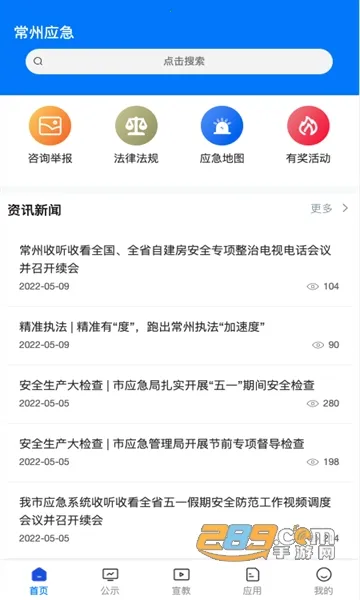
Task: Open news about 自建房安全专项整治电视电话会议
Action: tap(179, 267)
